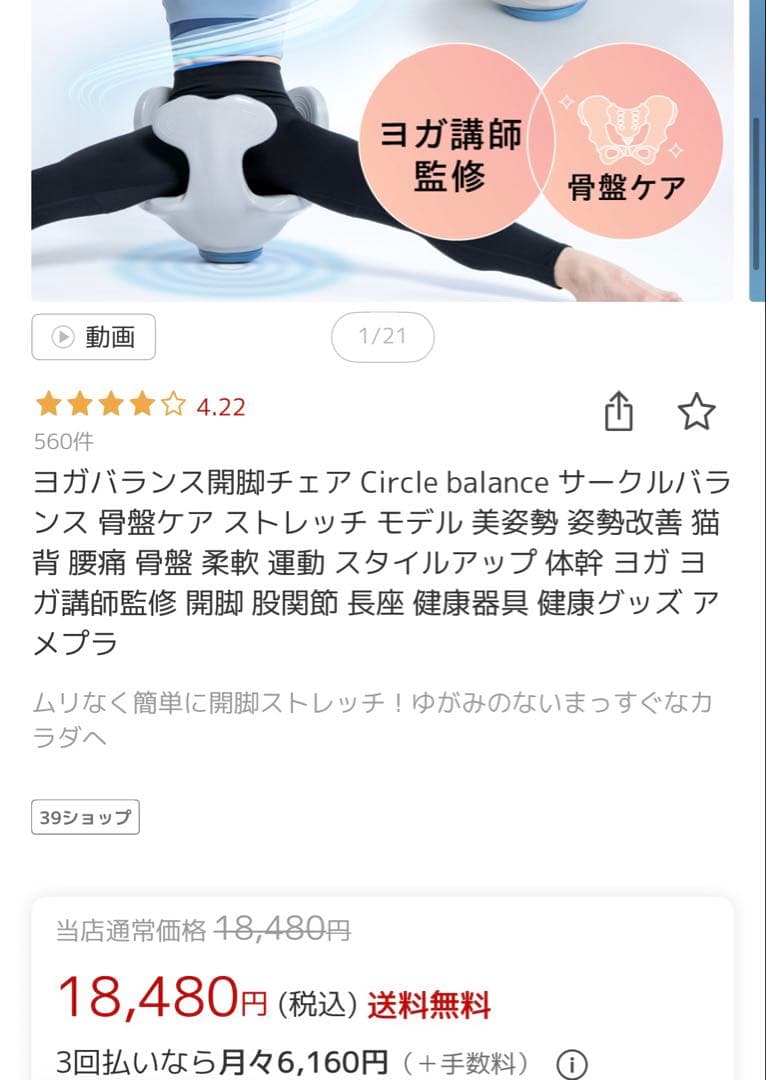
Task: Select the 39ショップ badge
Action: (86, 818)
